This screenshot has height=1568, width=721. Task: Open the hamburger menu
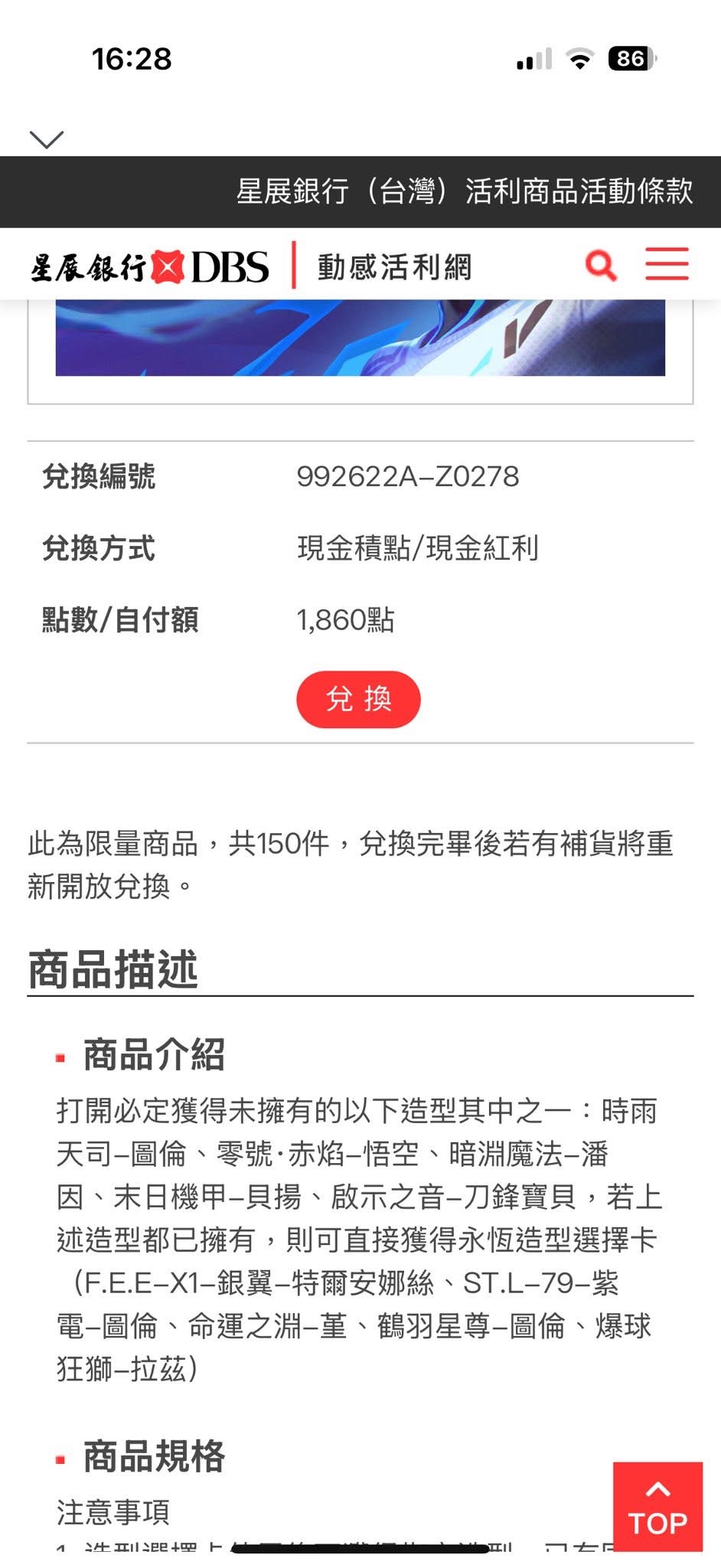[667, 265]
